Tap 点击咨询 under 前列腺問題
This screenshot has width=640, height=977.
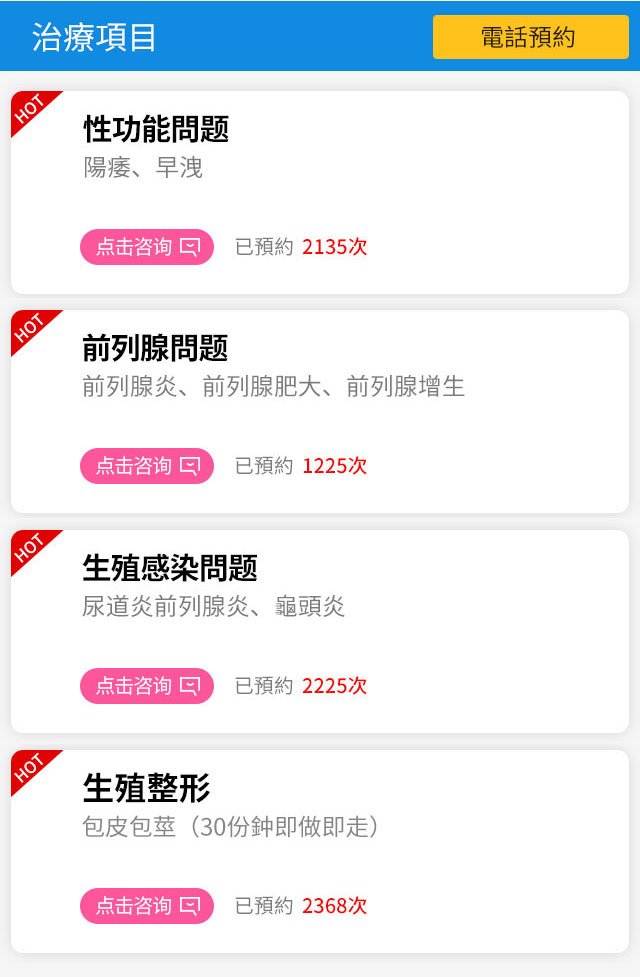147,466
